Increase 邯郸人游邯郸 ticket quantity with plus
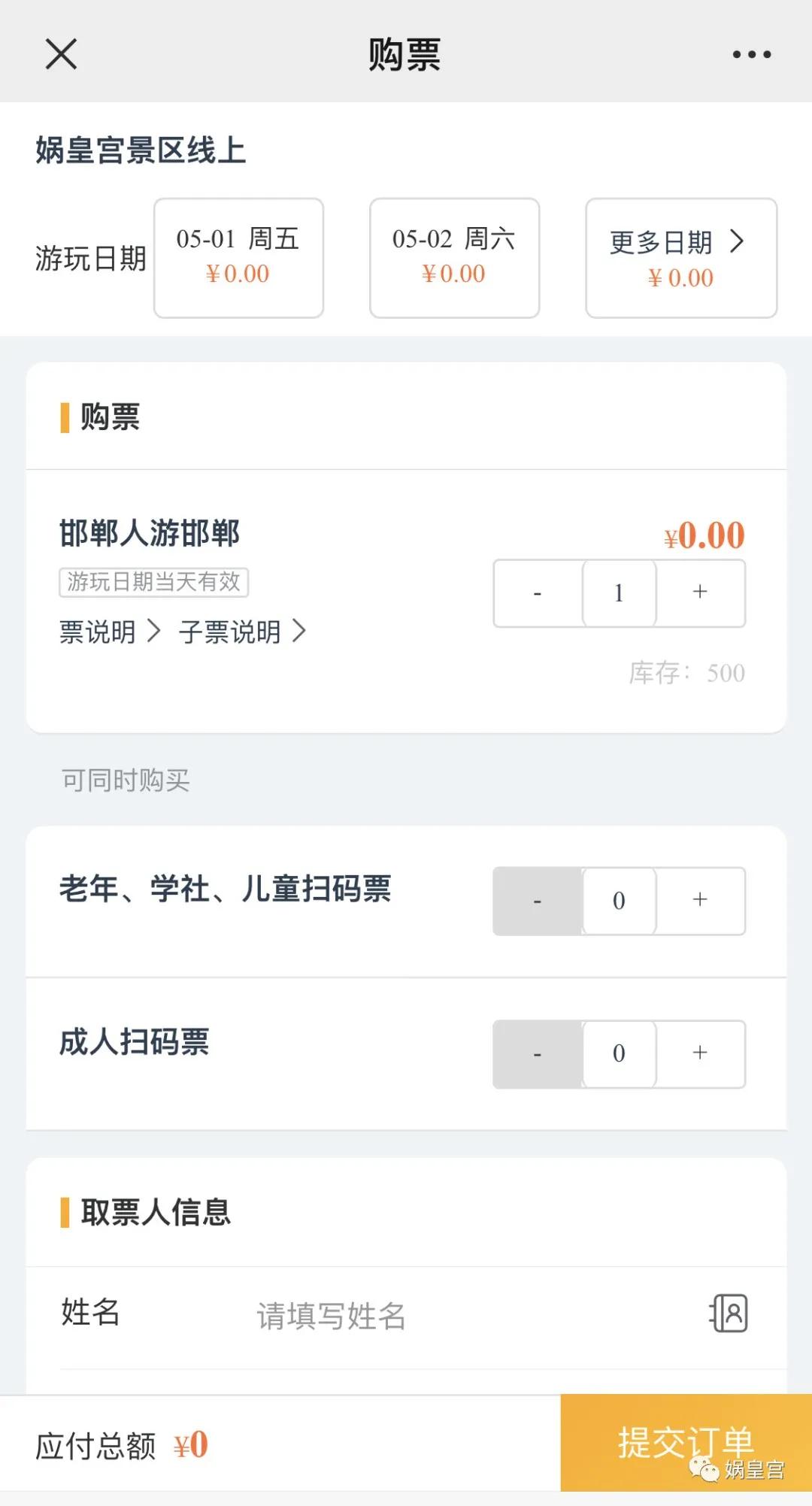 coord(700,593)
